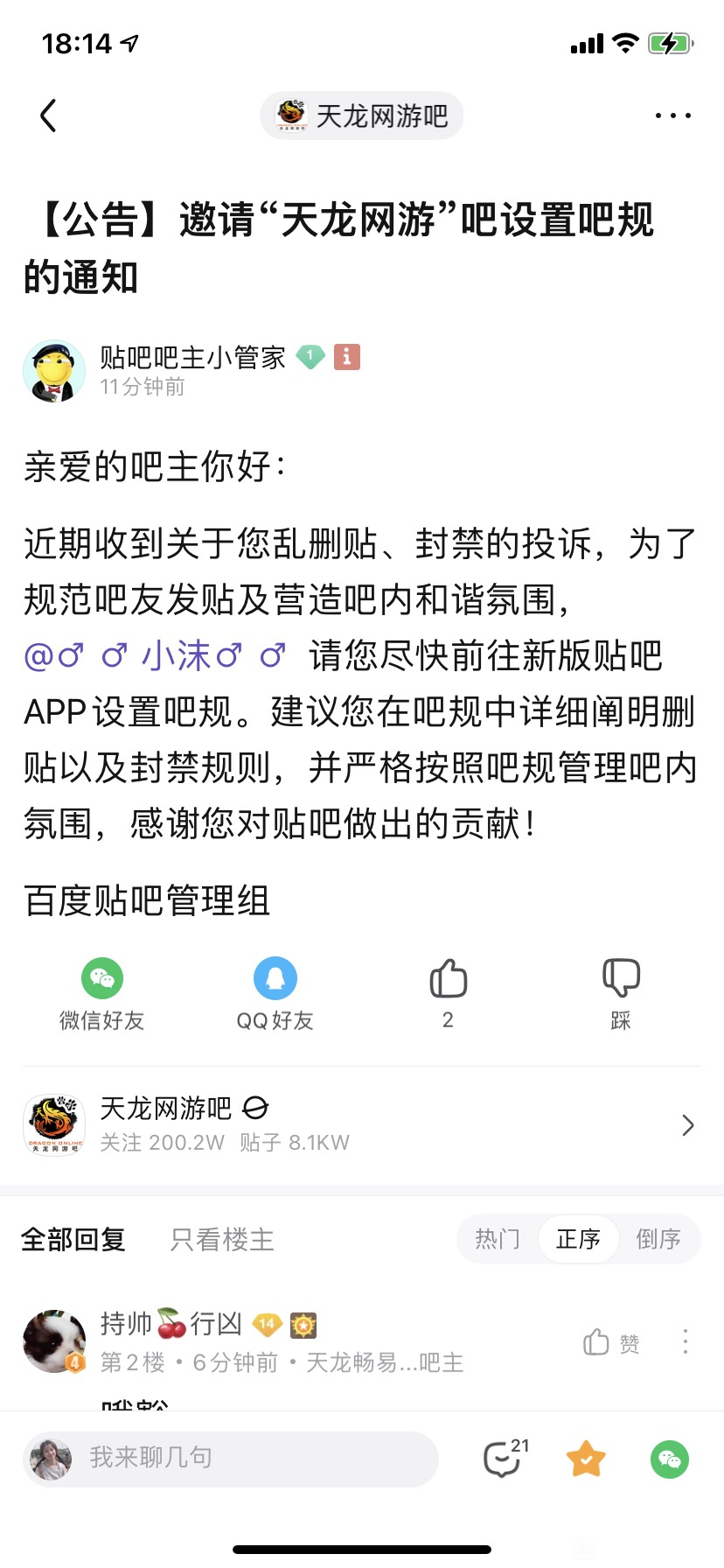Switch to 全部回复 tab
Screen dimensions: 724x1568
click(73, 1239)
